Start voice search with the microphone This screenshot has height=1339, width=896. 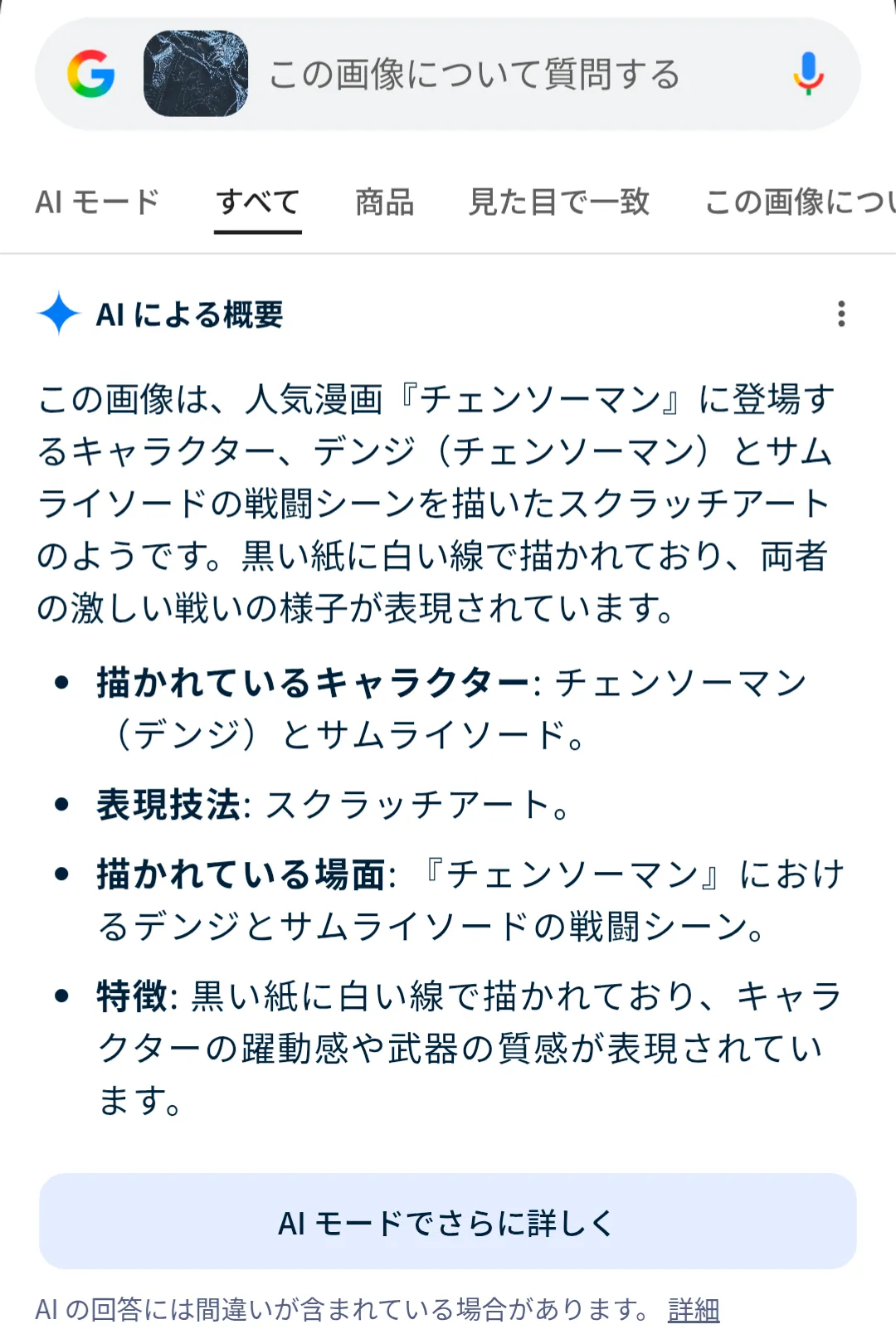tap(808, 74)
